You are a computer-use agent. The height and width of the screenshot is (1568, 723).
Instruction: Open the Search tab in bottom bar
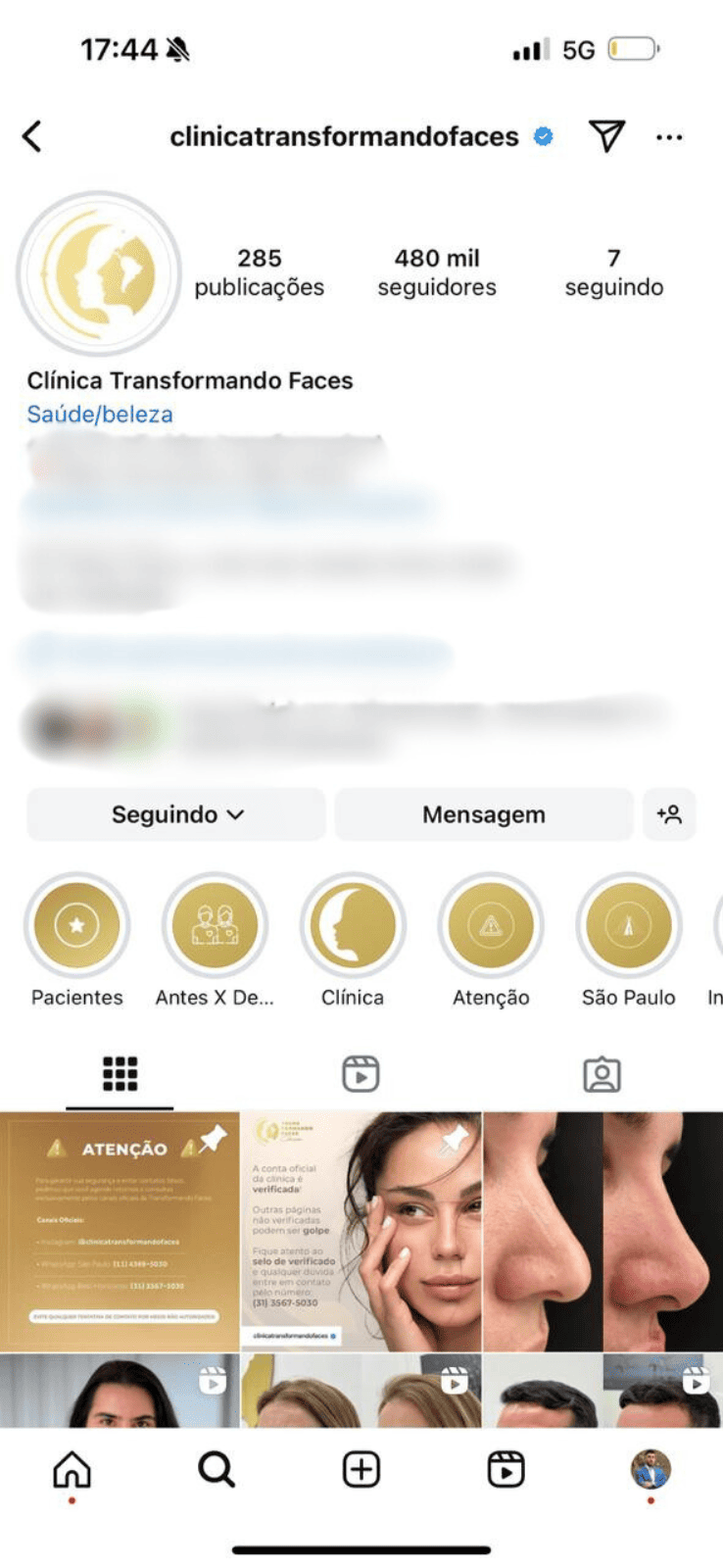click(x=217, y=1469)
